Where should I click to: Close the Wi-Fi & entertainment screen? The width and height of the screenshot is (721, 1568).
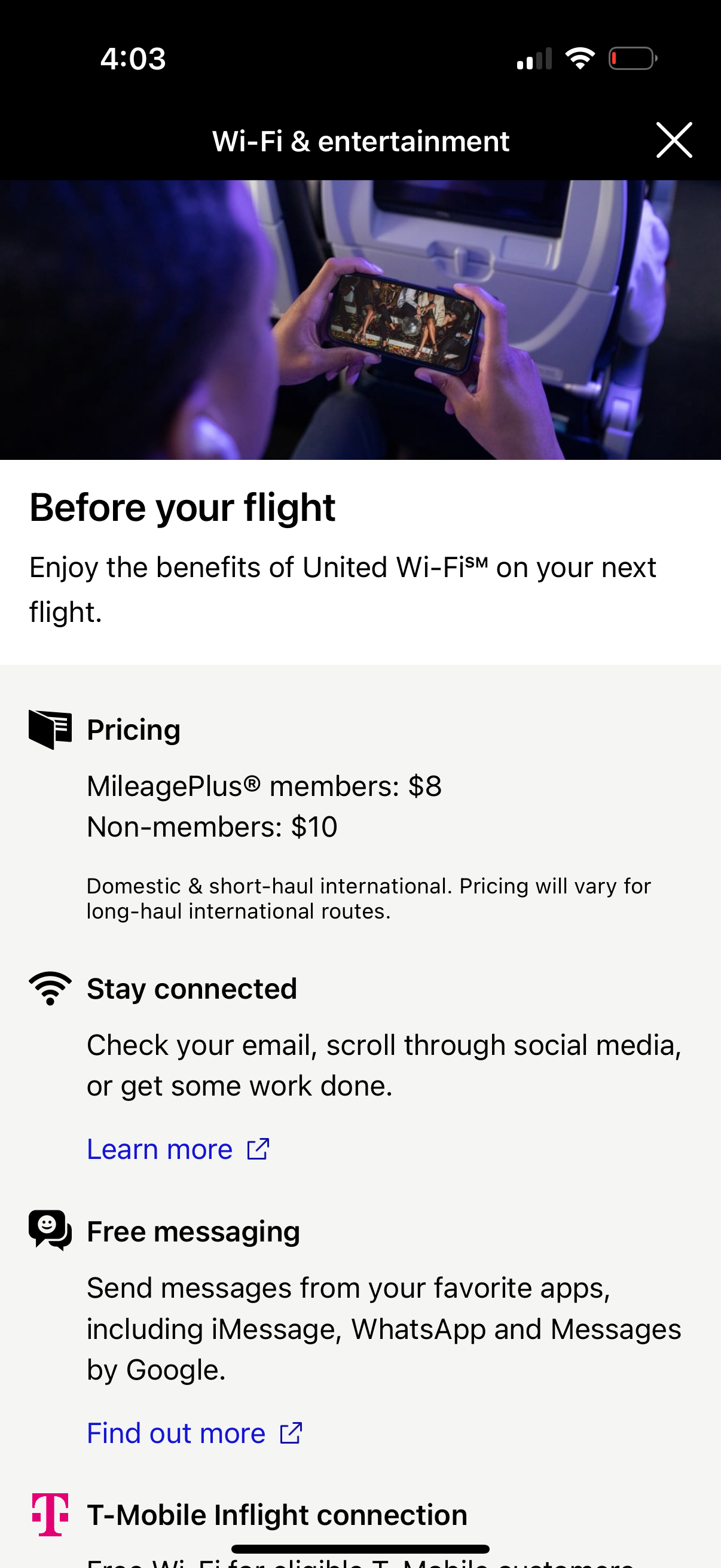[674, 139]
